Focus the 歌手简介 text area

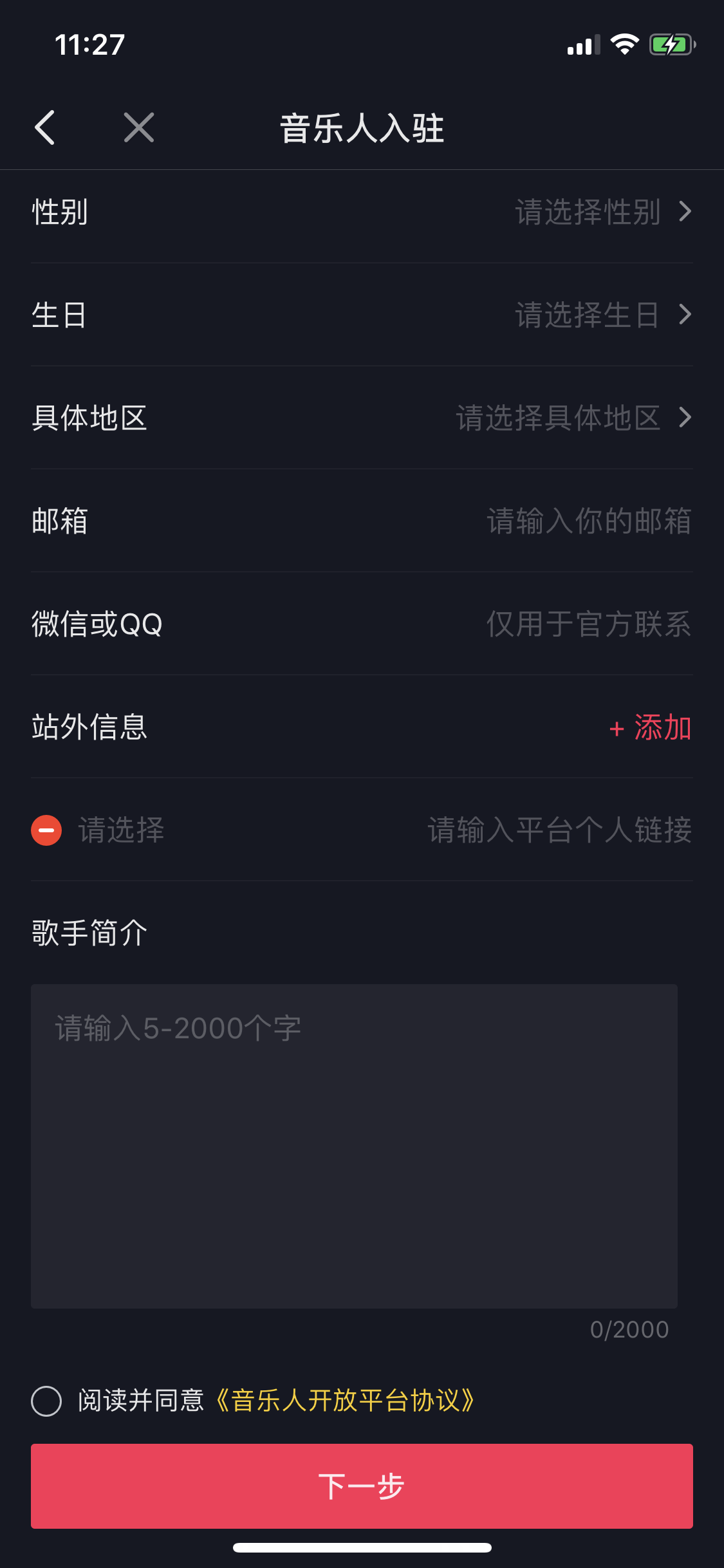354,1146
